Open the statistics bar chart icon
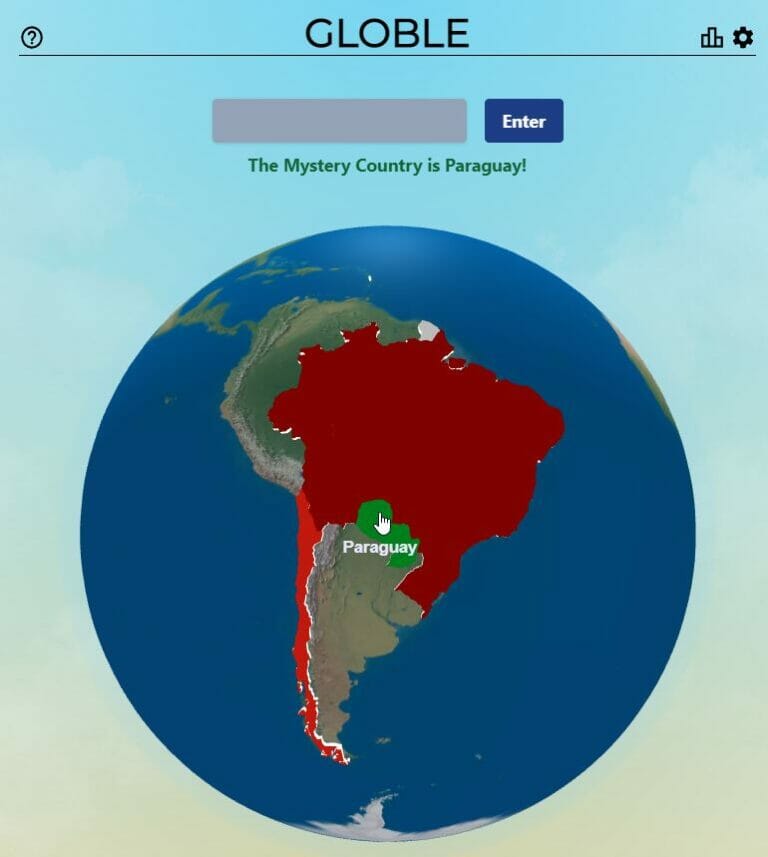This screenshot has width=768, height=857. (711, 38)
